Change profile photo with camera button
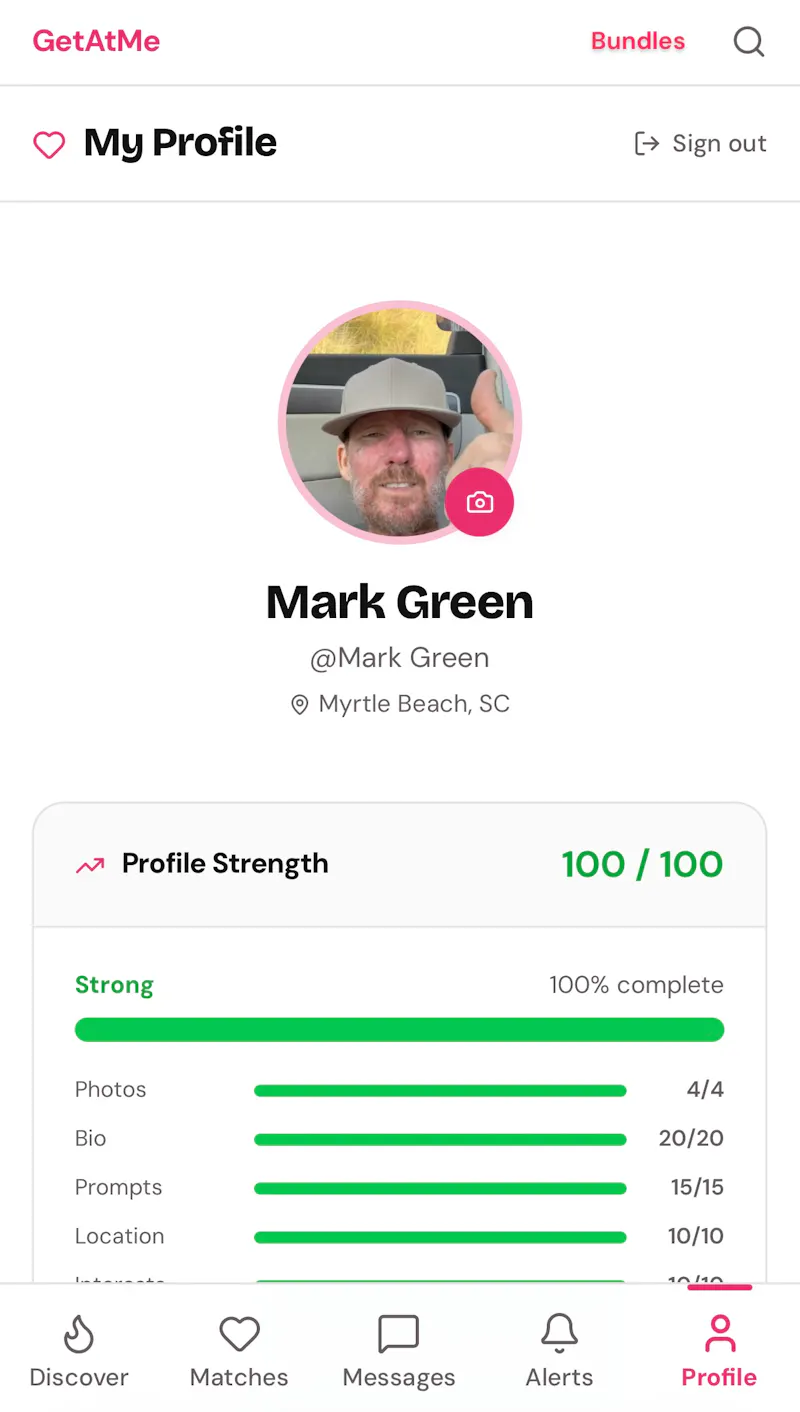 pyautogui.click(x=480, y=502)
